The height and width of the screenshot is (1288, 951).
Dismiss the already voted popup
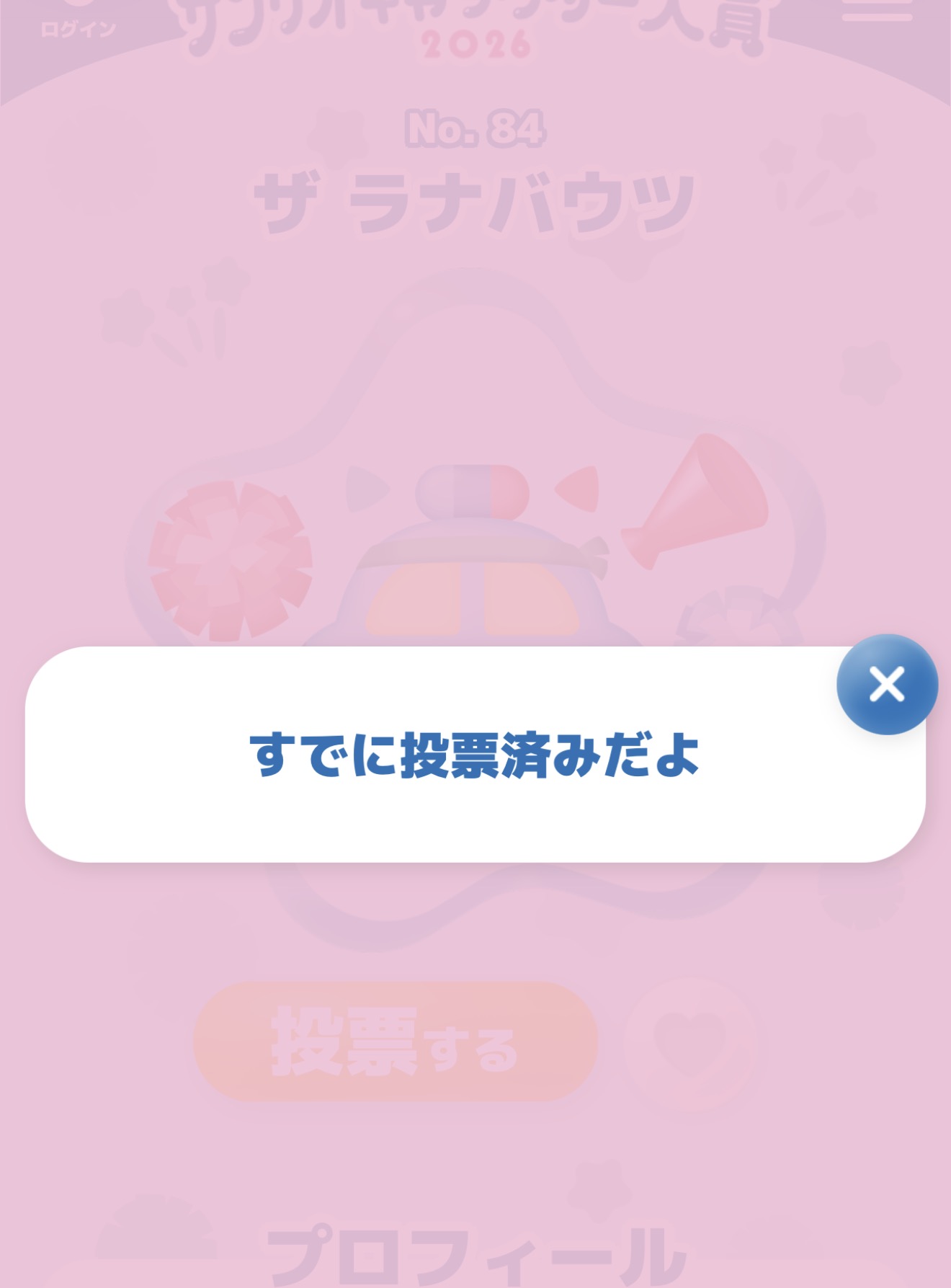(887, 684)
